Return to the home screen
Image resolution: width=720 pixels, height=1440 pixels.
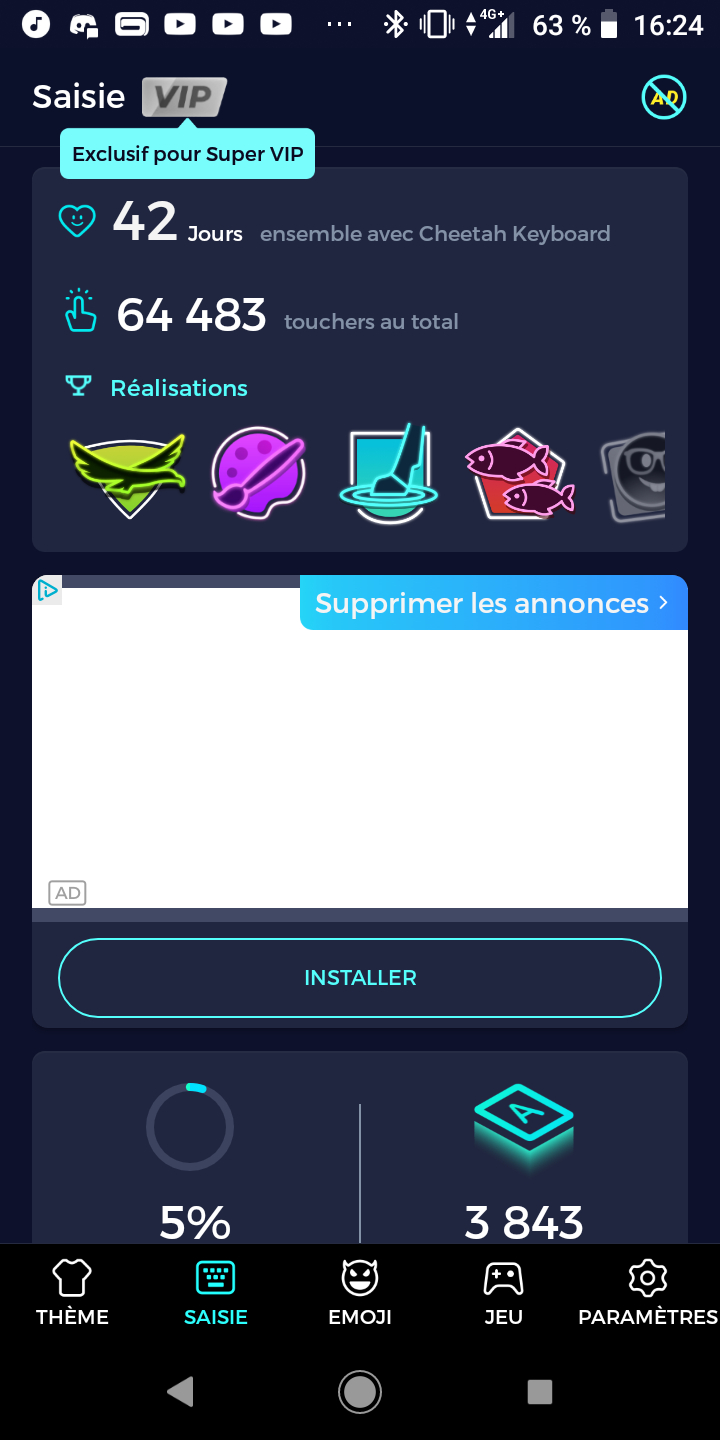click(x=360, y=1391)
